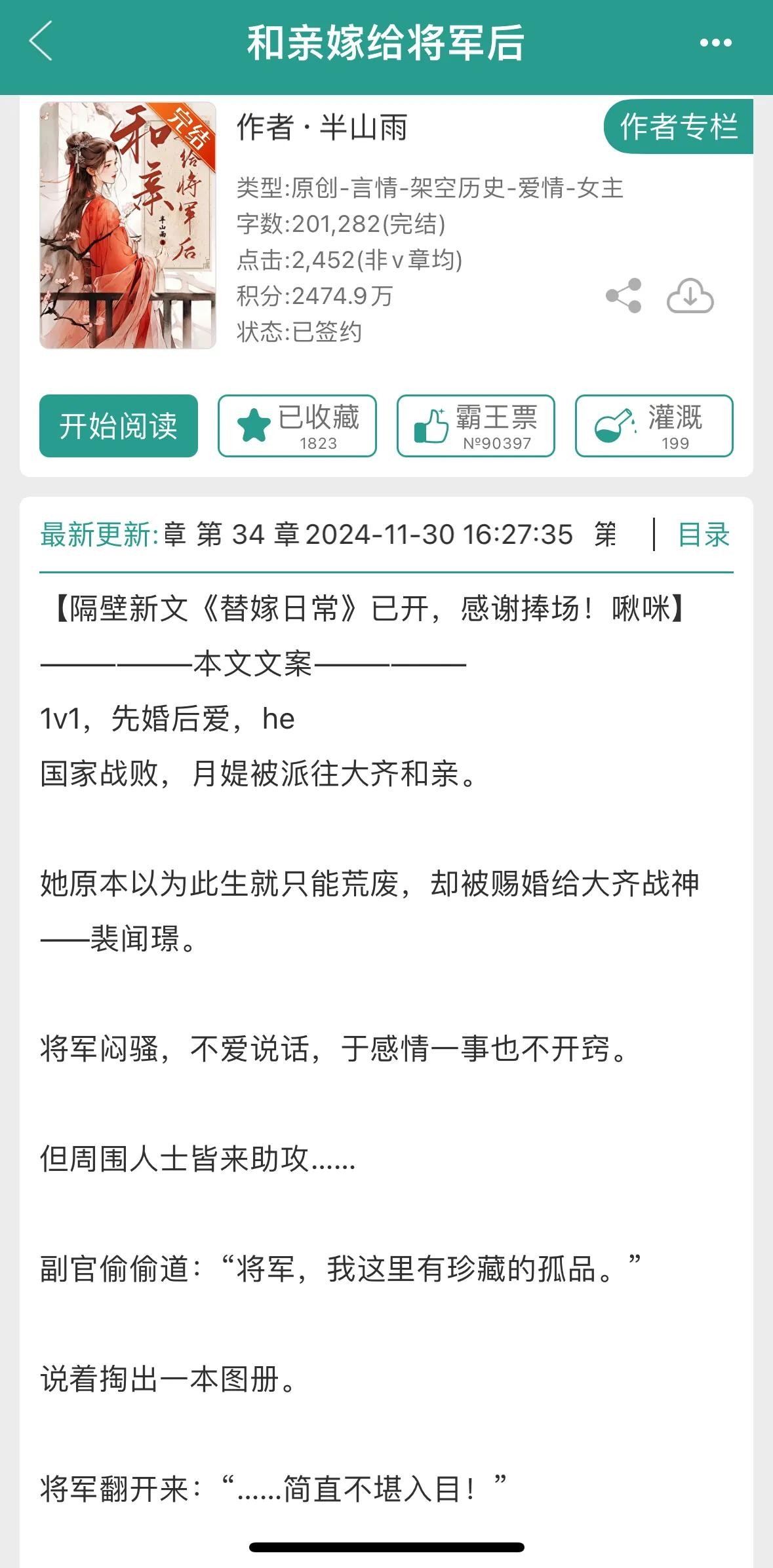Open the 作者专栏 author column
The image size is (773, 1568).
[678, 126]
